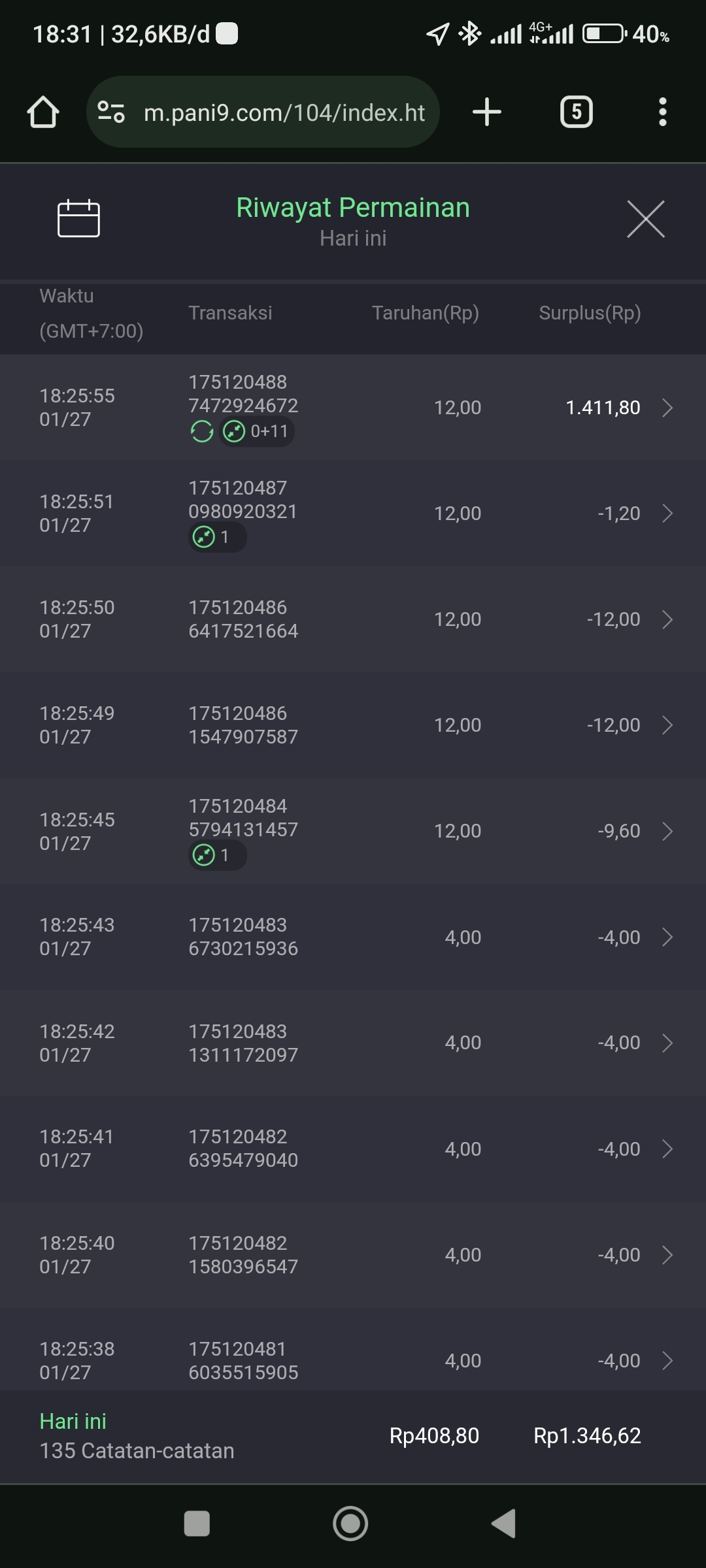Go back using the system back button
The height and width of the screenshot is (1568, 706).
pos(504,1524)
